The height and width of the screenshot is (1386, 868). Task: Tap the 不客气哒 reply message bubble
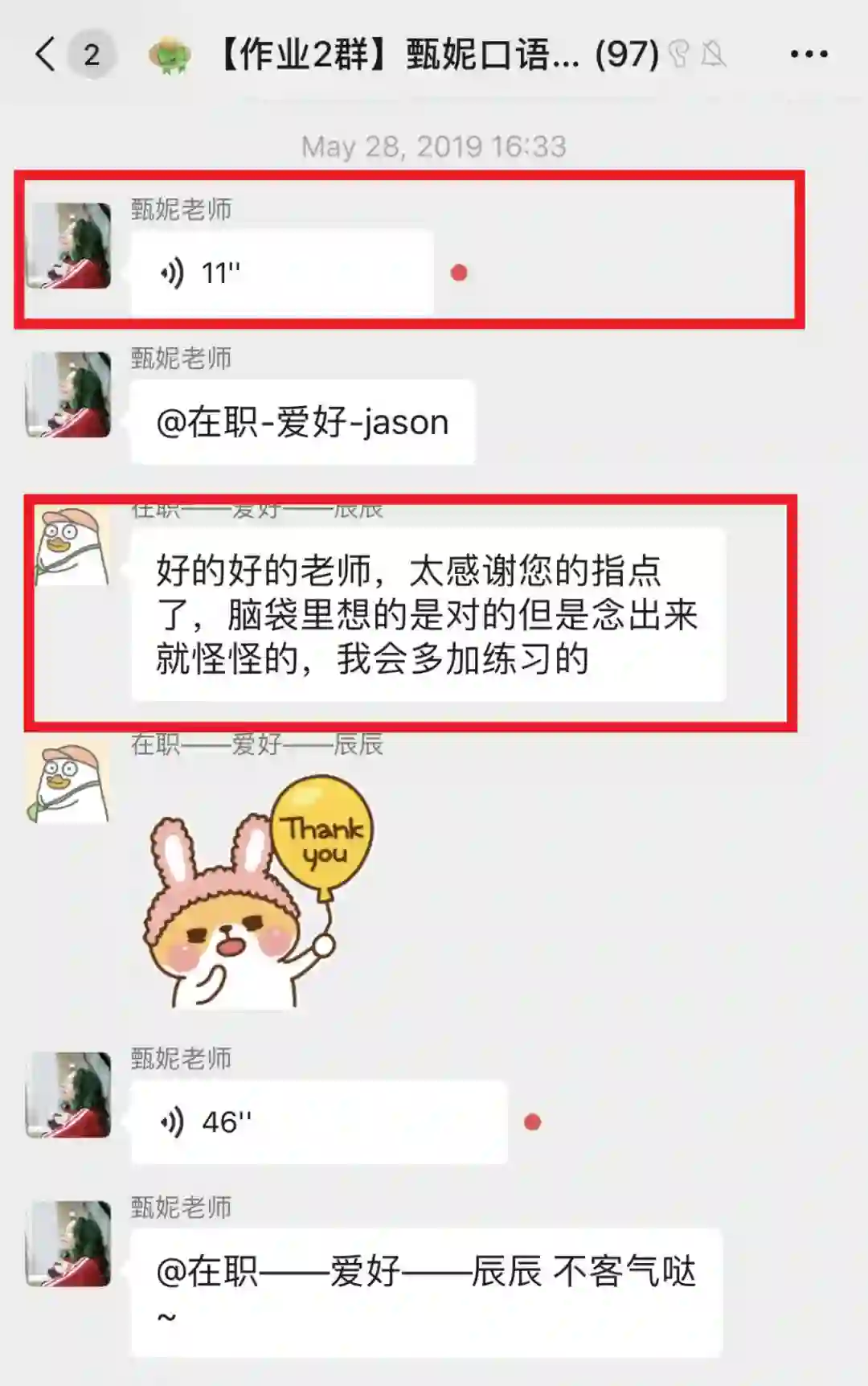coord(426,1291)
